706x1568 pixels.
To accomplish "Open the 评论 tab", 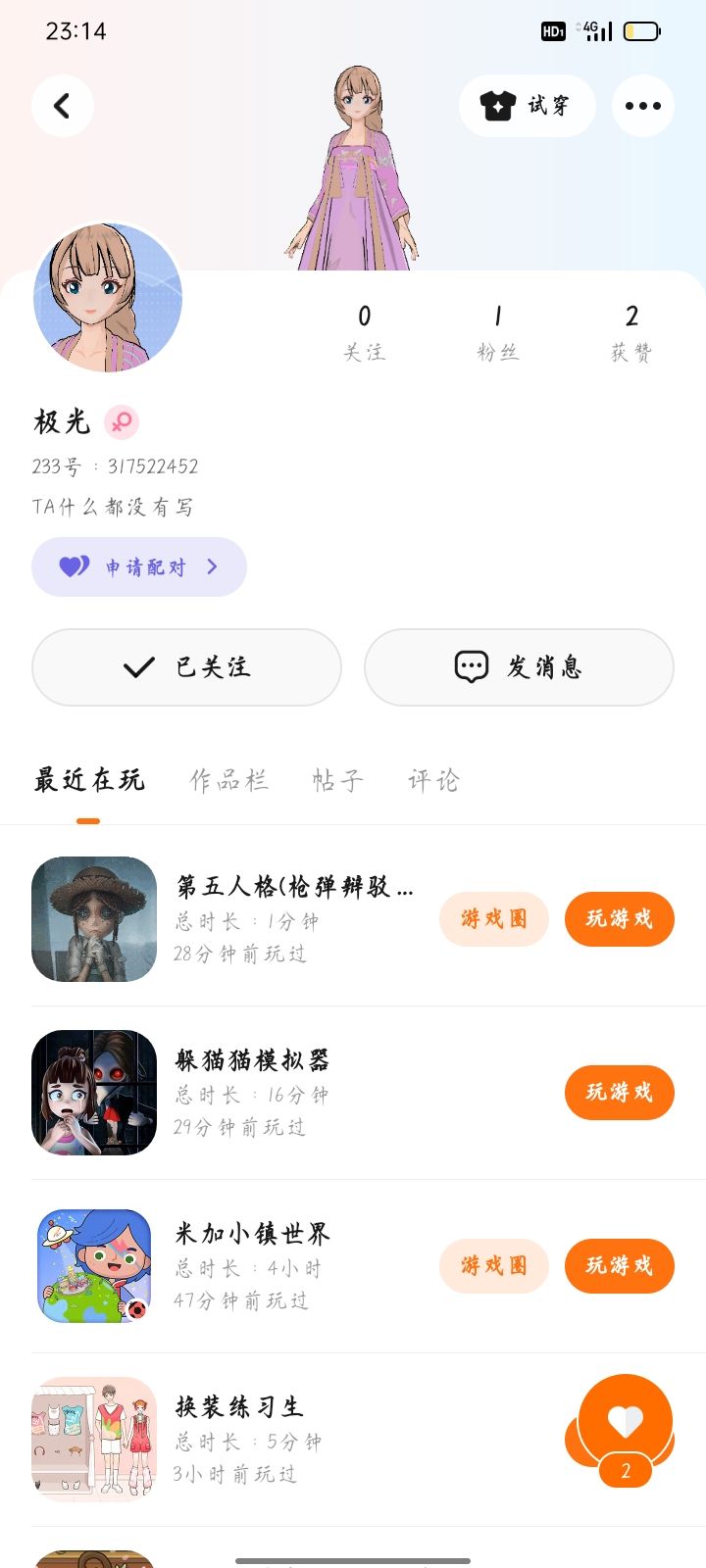I will pyautogui.click(x=432, y=780).
